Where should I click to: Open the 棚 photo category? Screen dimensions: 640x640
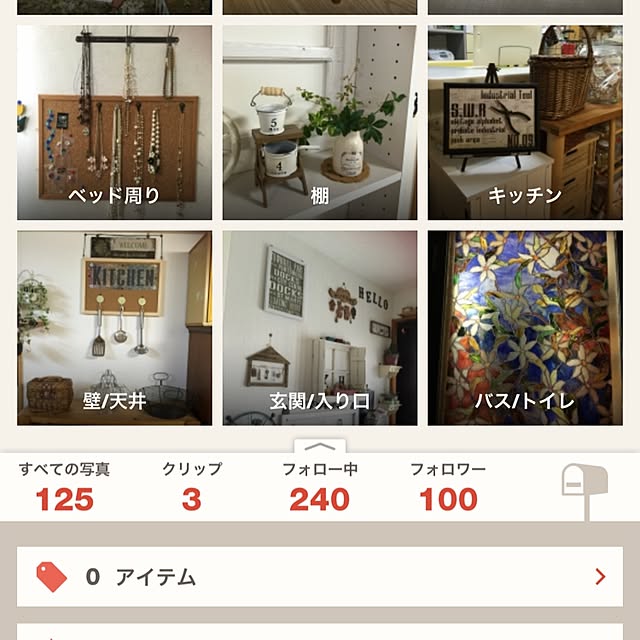(x=319, y=123)
